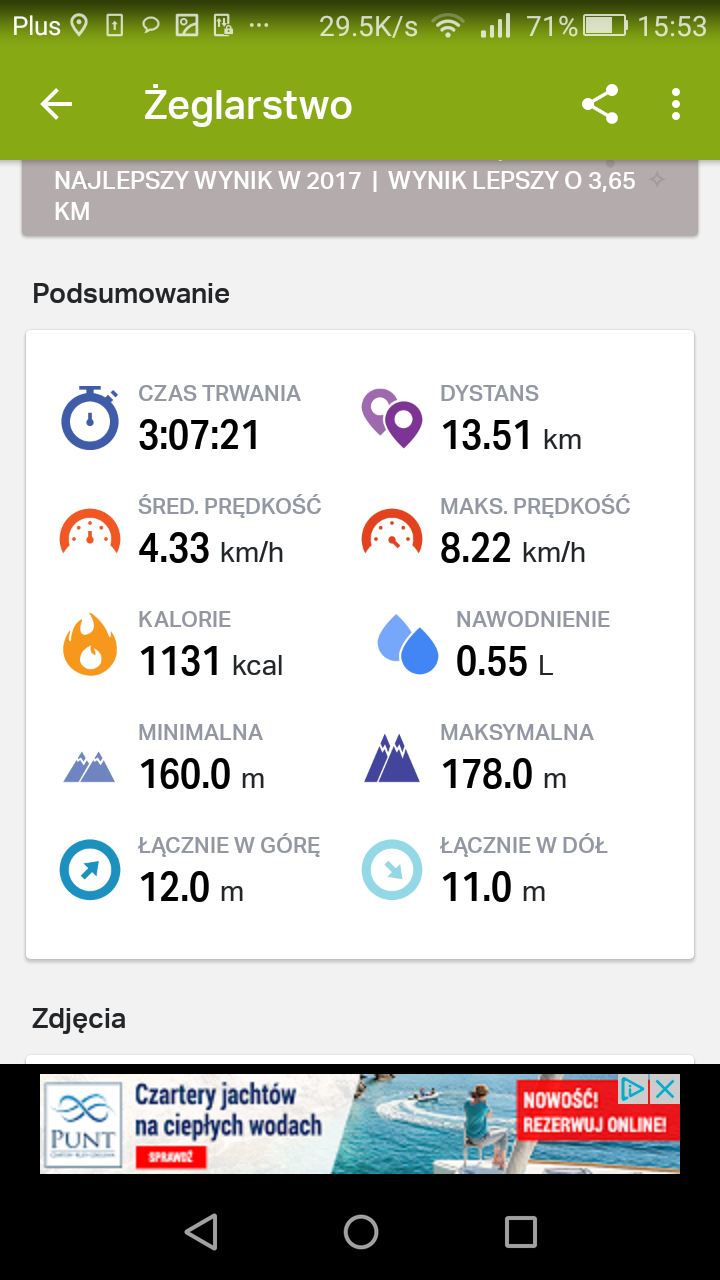The height and width of the screenshot is (1280, 720).
Task: Tap the system home button
Action: (x=360, y=1231)
